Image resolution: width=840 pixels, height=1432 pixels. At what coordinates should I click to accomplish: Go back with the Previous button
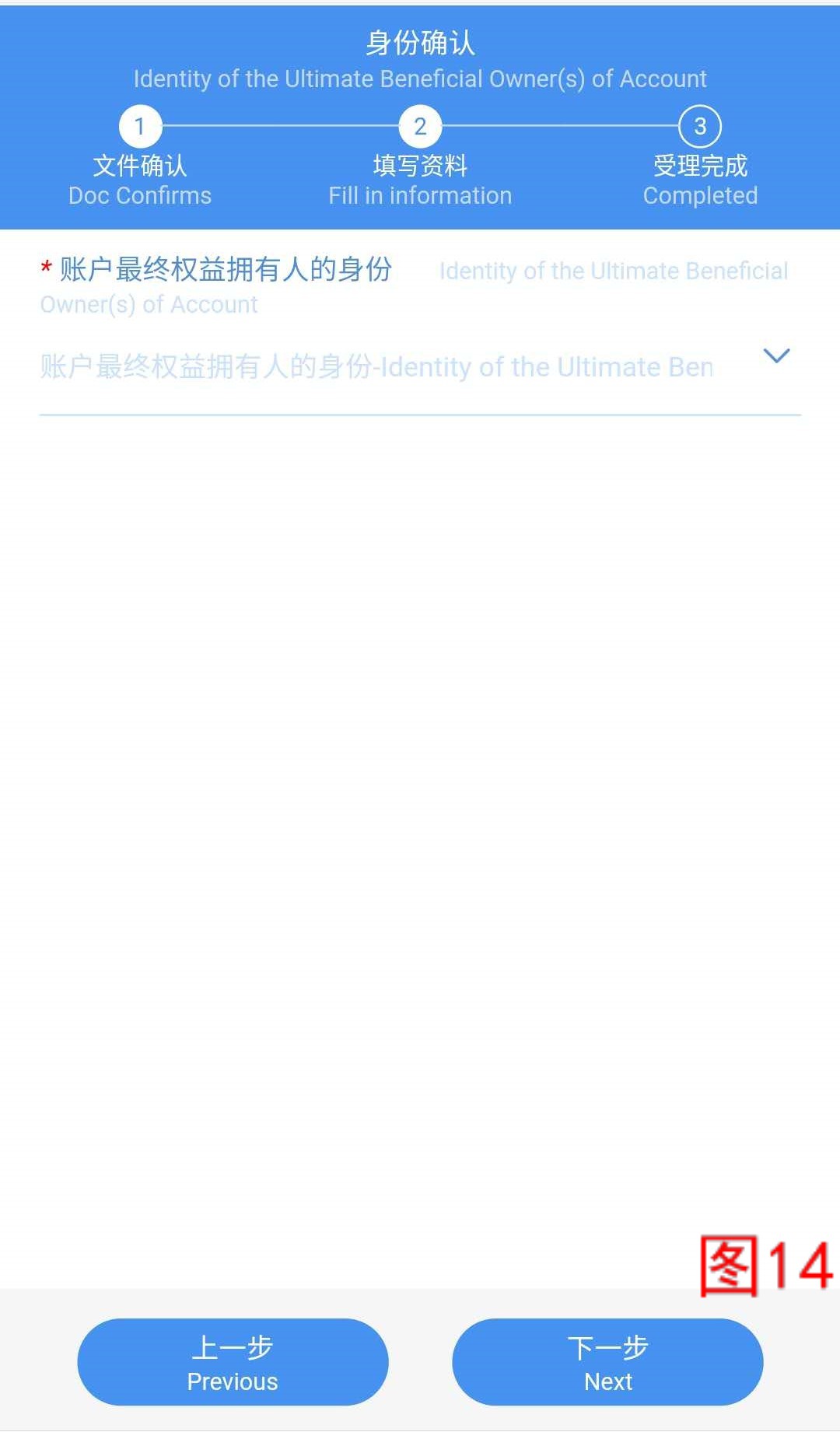pos(233,1362)
